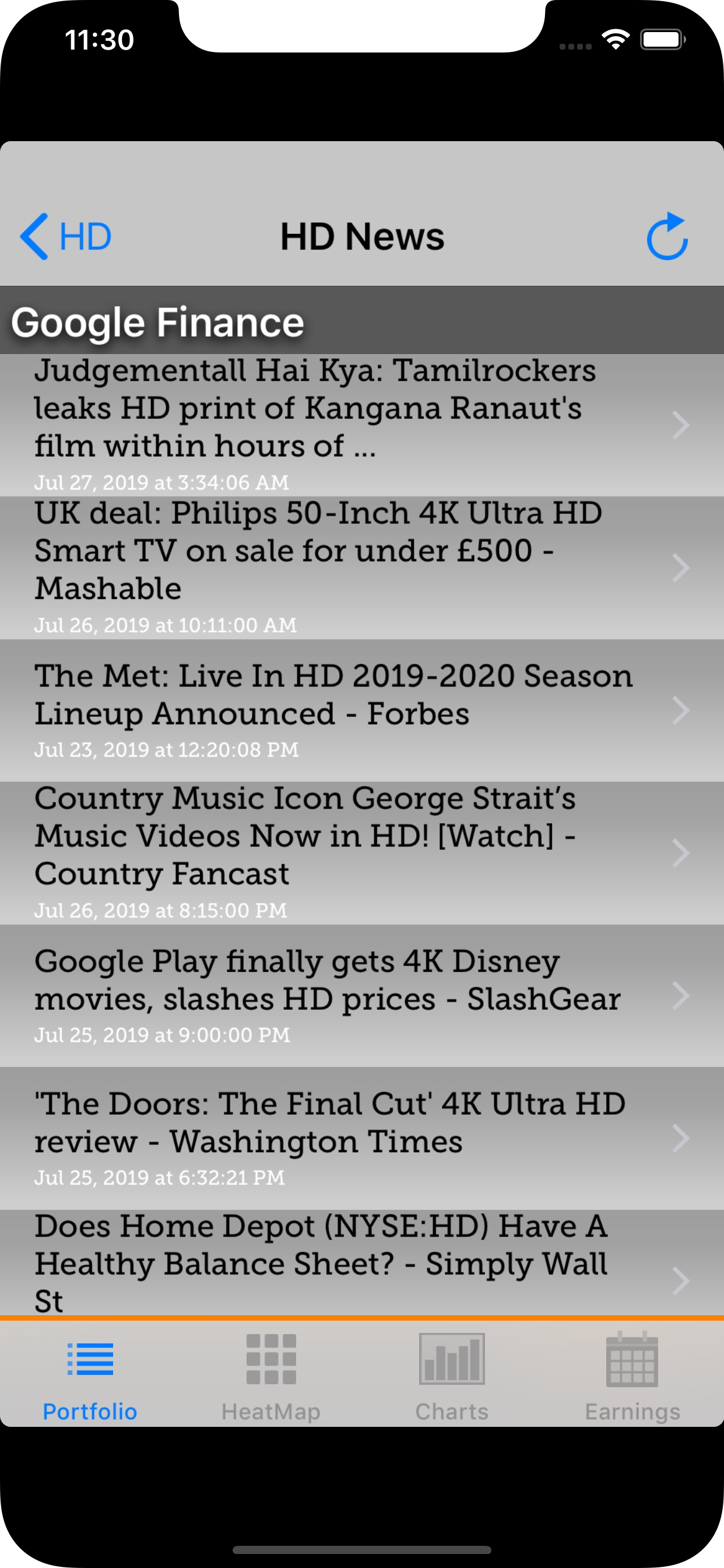Open the Judgementall Hai Kya Tamilrockers article

click(362, 425)
